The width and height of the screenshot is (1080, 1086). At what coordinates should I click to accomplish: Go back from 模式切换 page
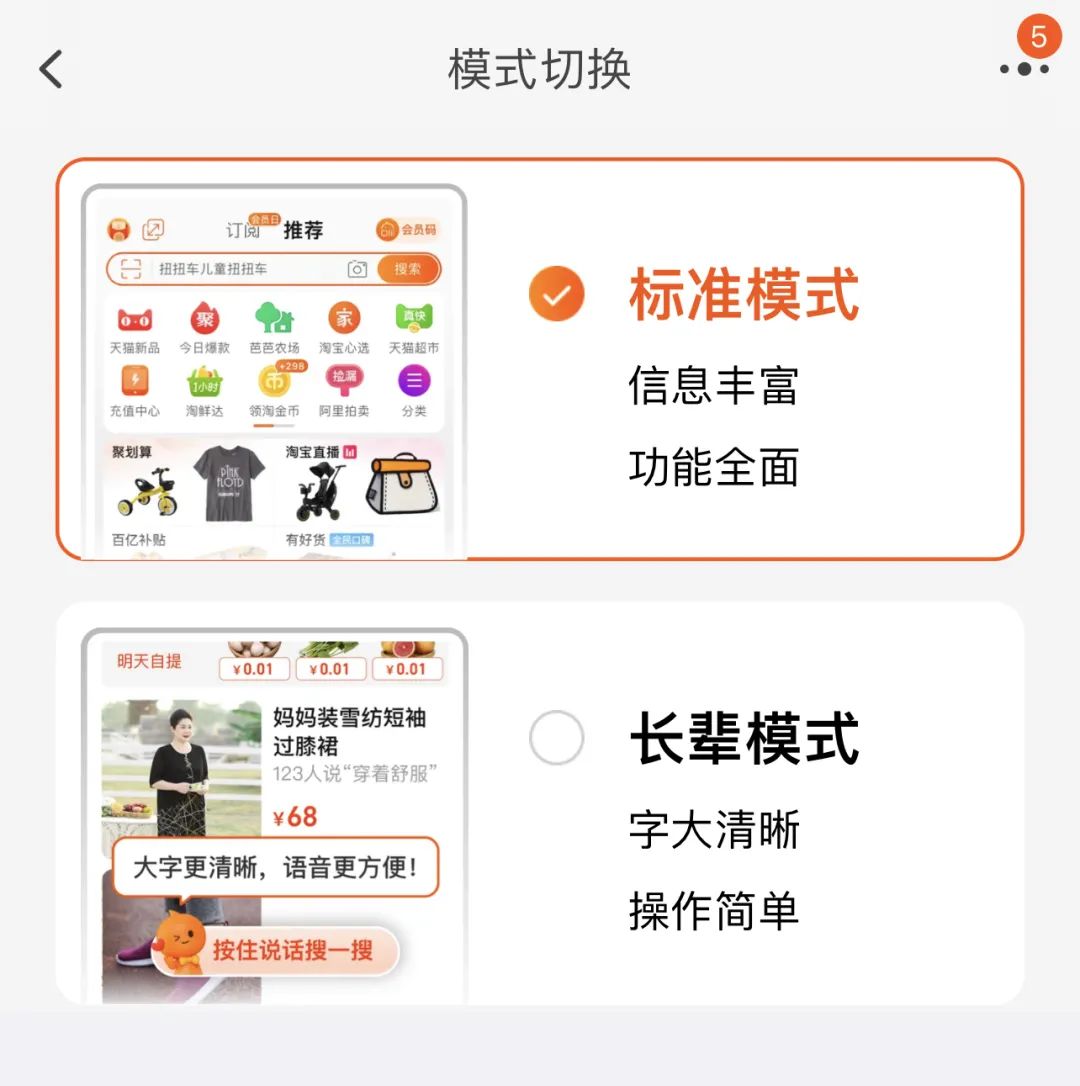click(51, 69)
